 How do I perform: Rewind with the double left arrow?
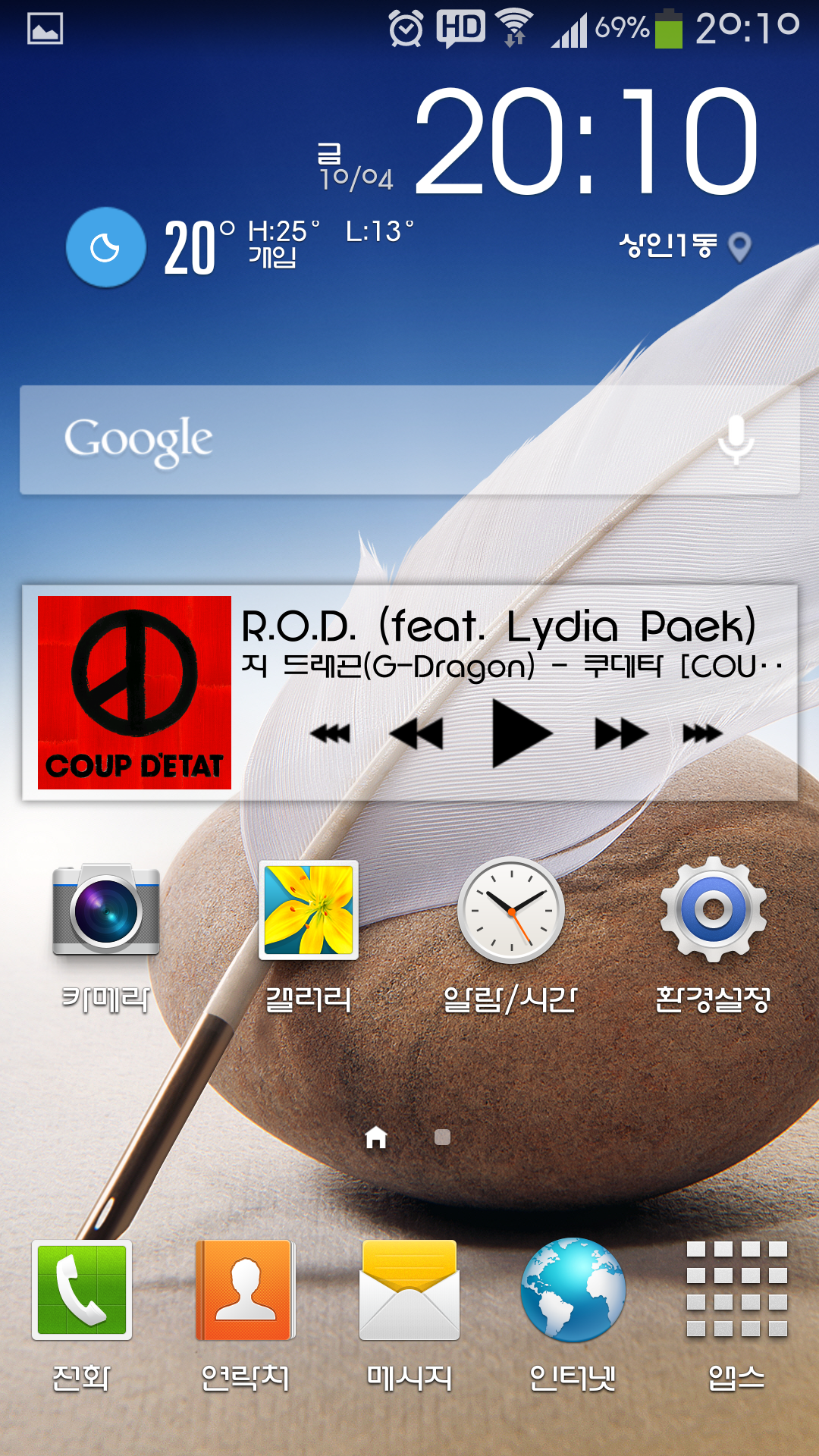[x=416, y=733]
